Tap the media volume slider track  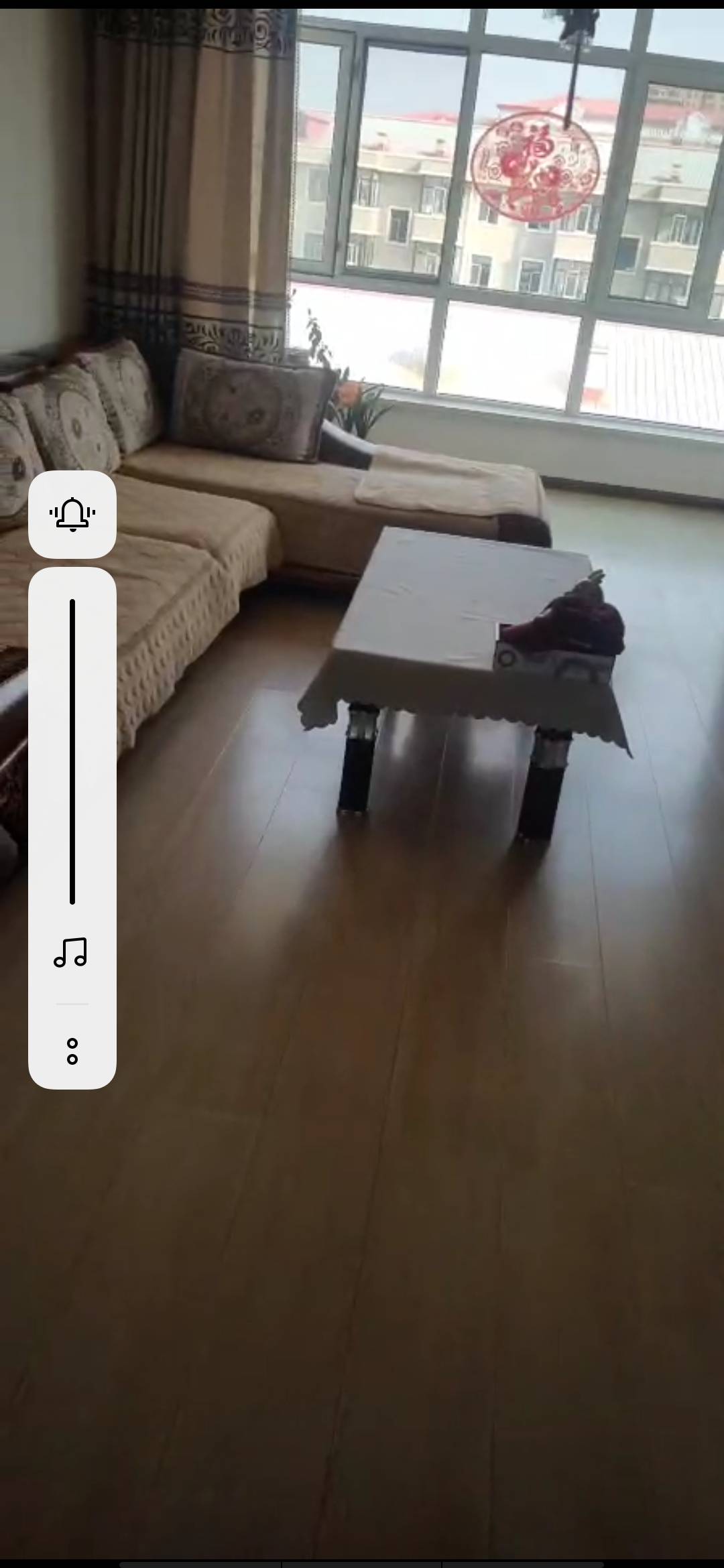[72, 750]
